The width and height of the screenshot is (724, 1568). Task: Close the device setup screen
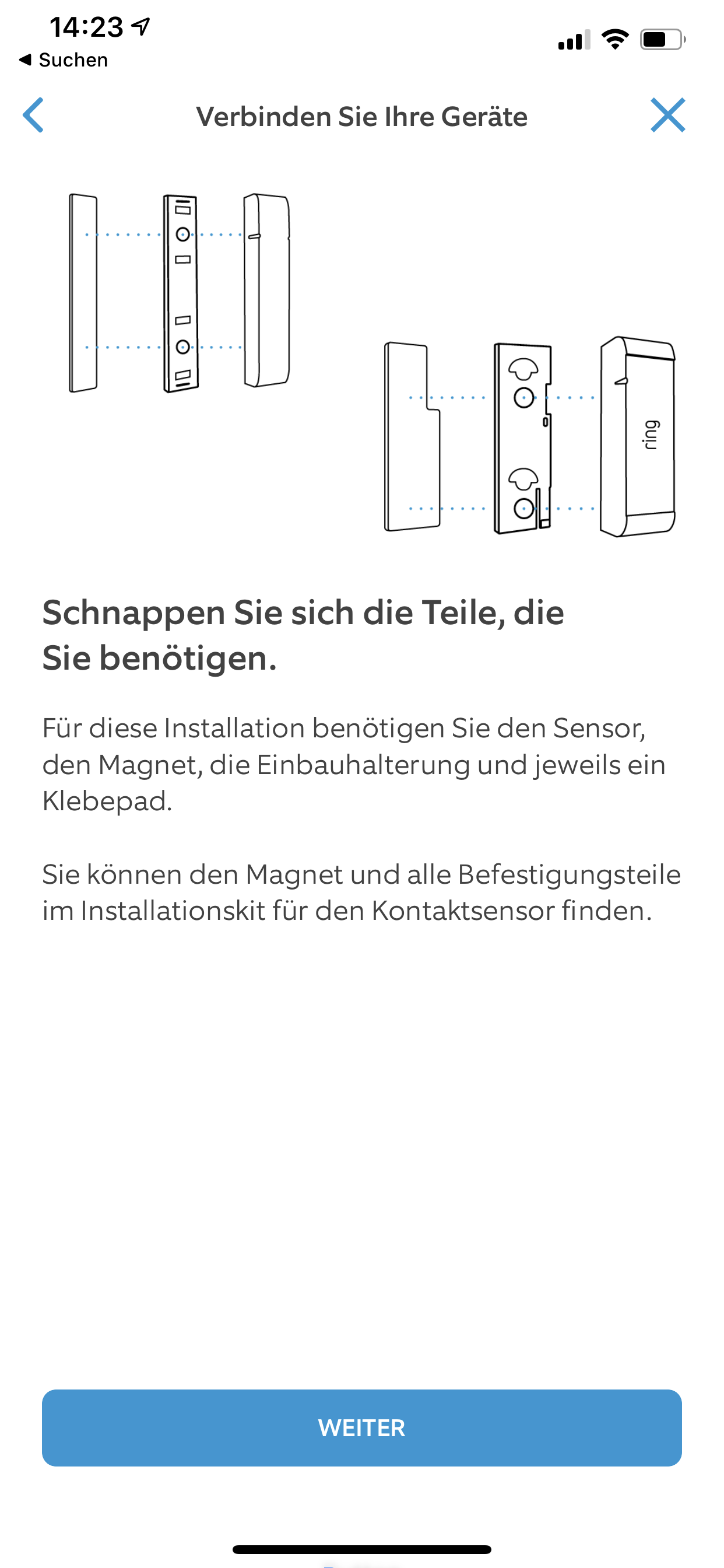(667, 115)
